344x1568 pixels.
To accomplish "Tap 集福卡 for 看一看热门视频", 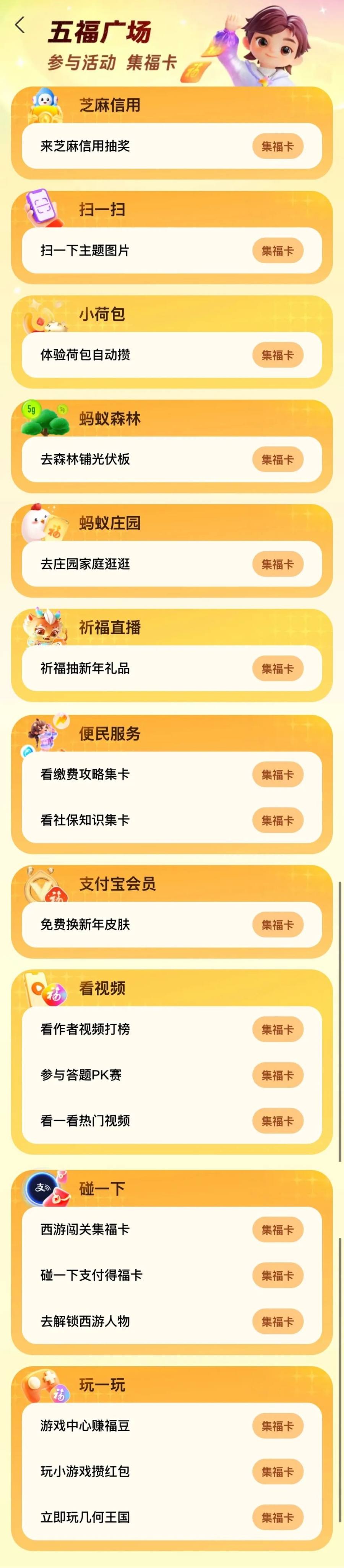I will [x=277, y=1121].
